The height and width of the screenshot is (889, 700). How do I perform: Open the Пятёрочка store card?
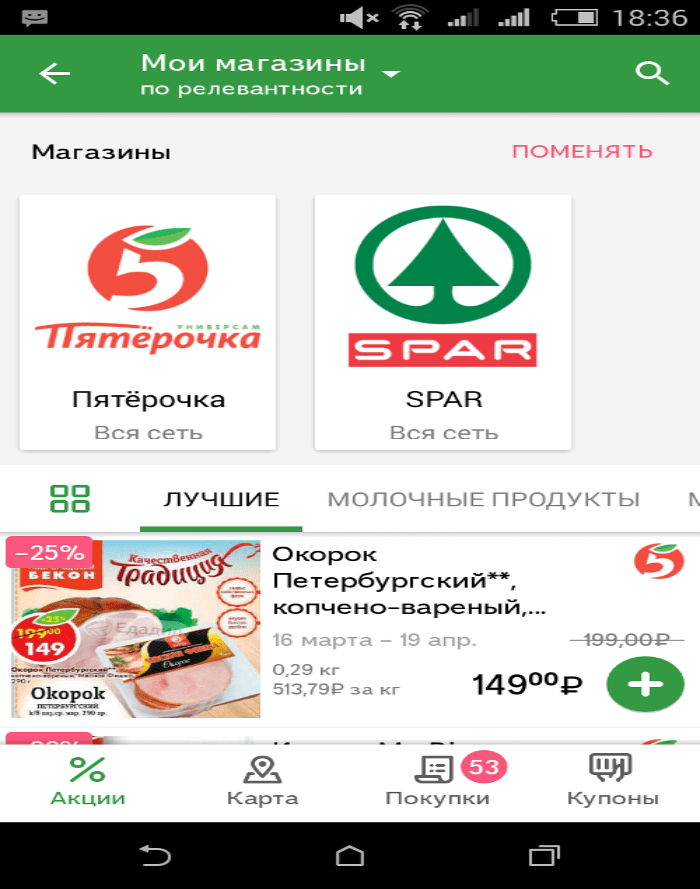[x=148, y=322]
